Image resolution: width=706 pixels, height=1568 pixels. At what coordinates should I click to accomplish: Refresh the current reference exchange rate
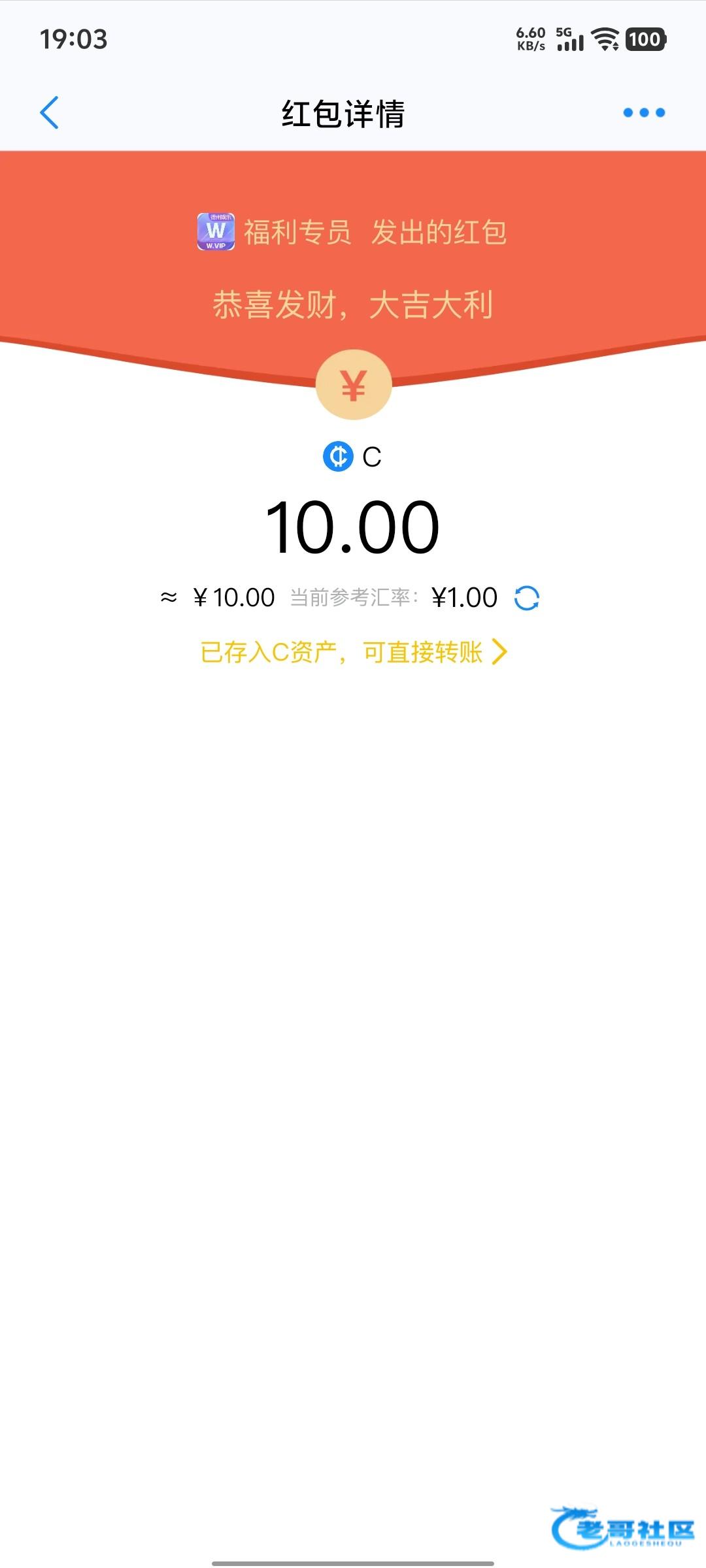[526, 598]
